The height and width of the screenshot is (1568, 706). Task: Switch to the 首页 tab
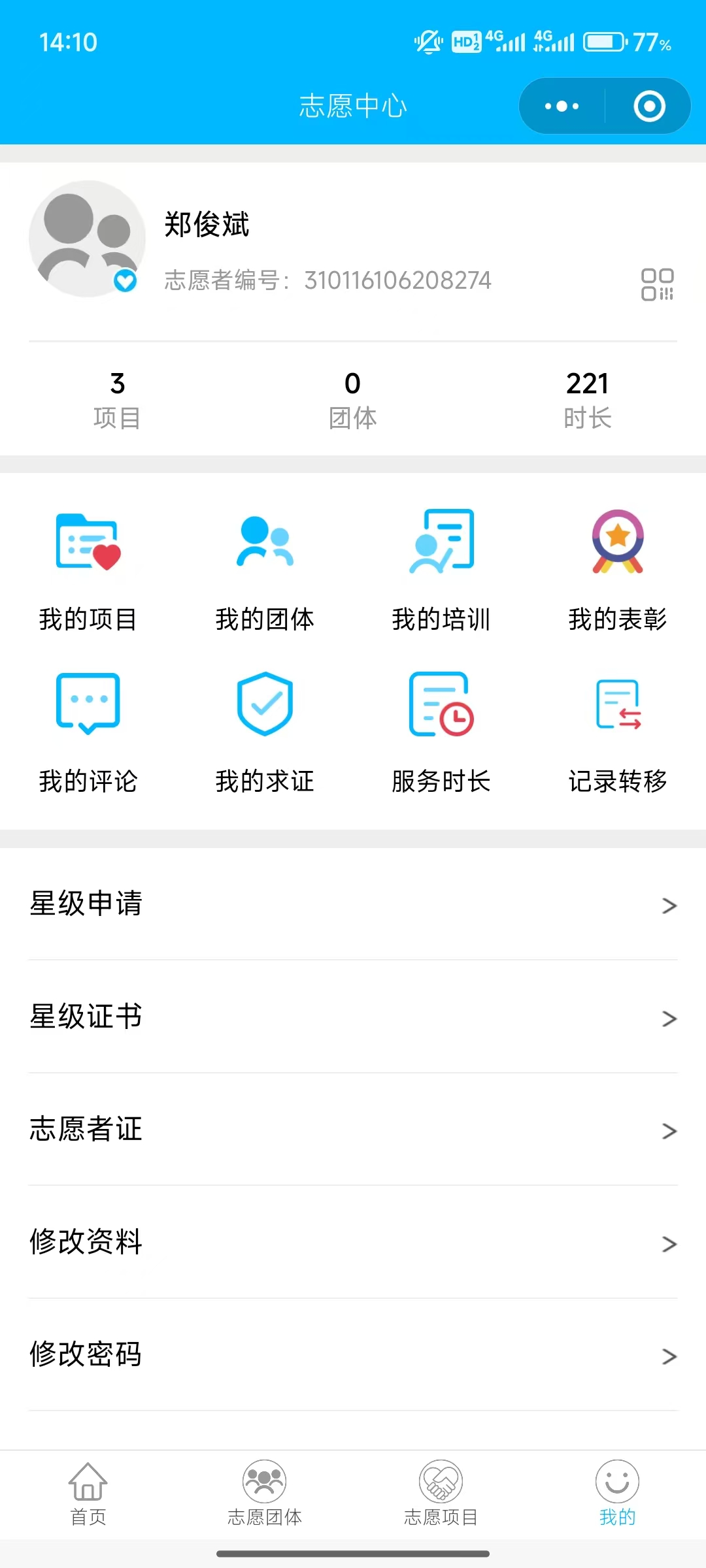tap(88, 1494)
